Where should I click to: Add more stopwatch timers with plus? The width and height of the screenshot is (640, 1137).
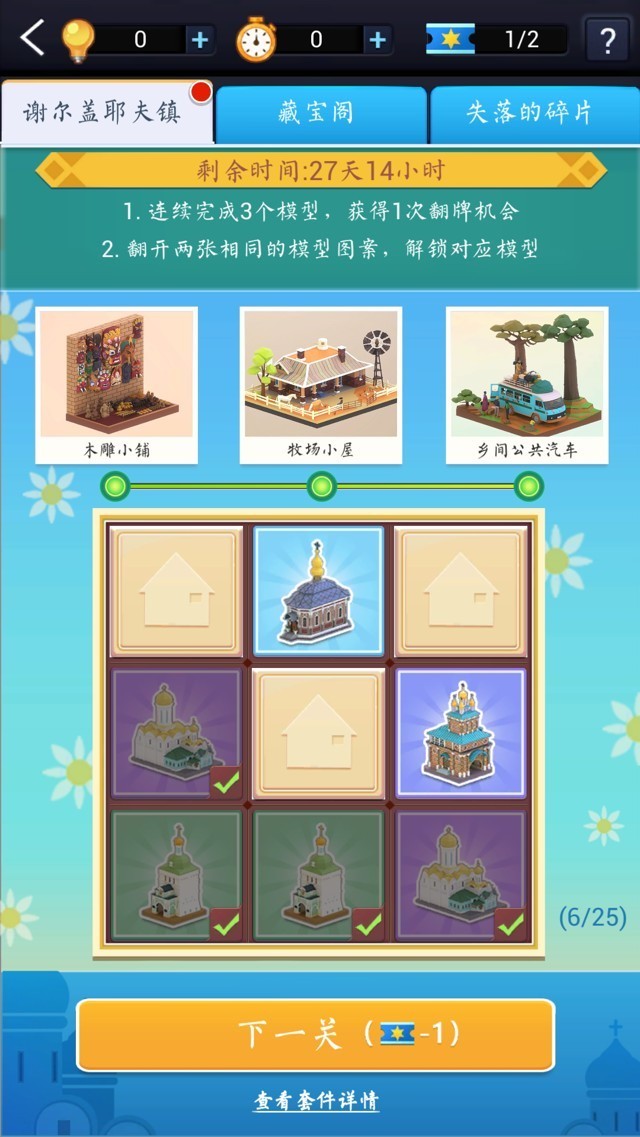[x=377, y=40]
